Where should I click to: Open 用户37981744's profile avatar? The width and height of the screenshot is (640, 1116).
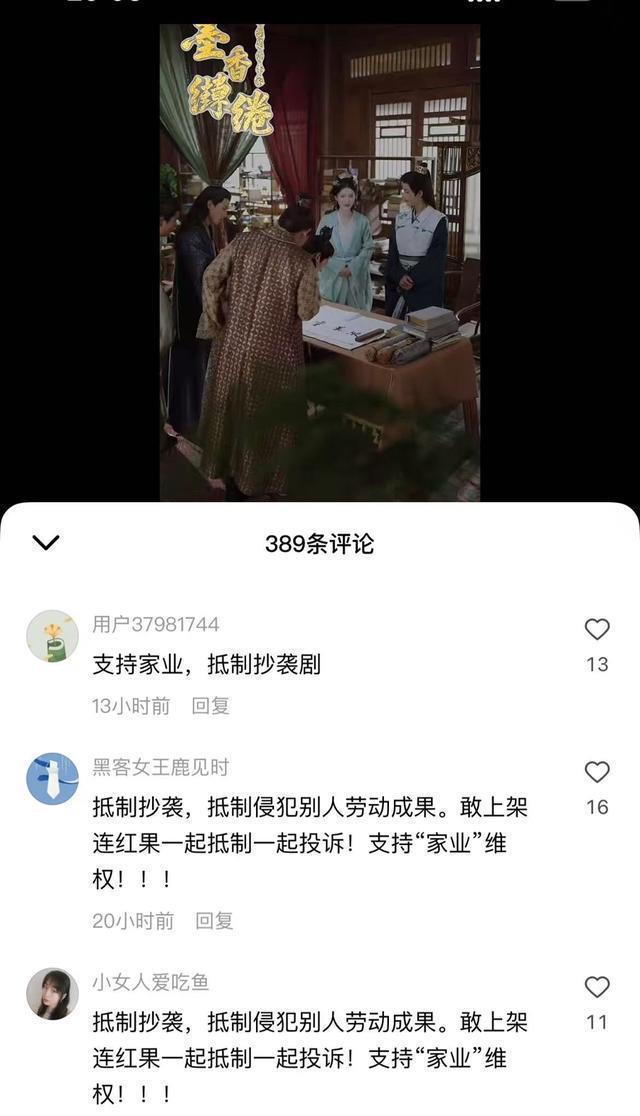52,636
